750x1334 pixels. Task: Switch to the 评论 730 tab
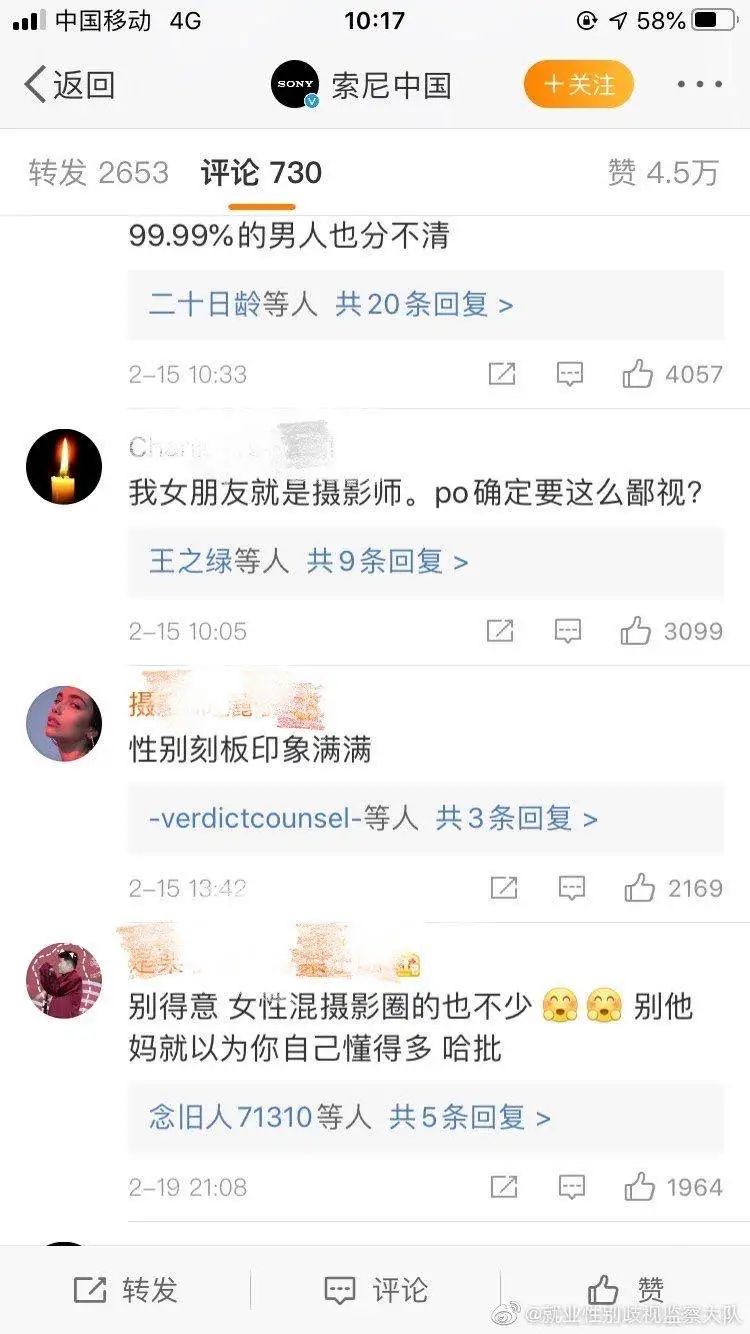point(261,173)
